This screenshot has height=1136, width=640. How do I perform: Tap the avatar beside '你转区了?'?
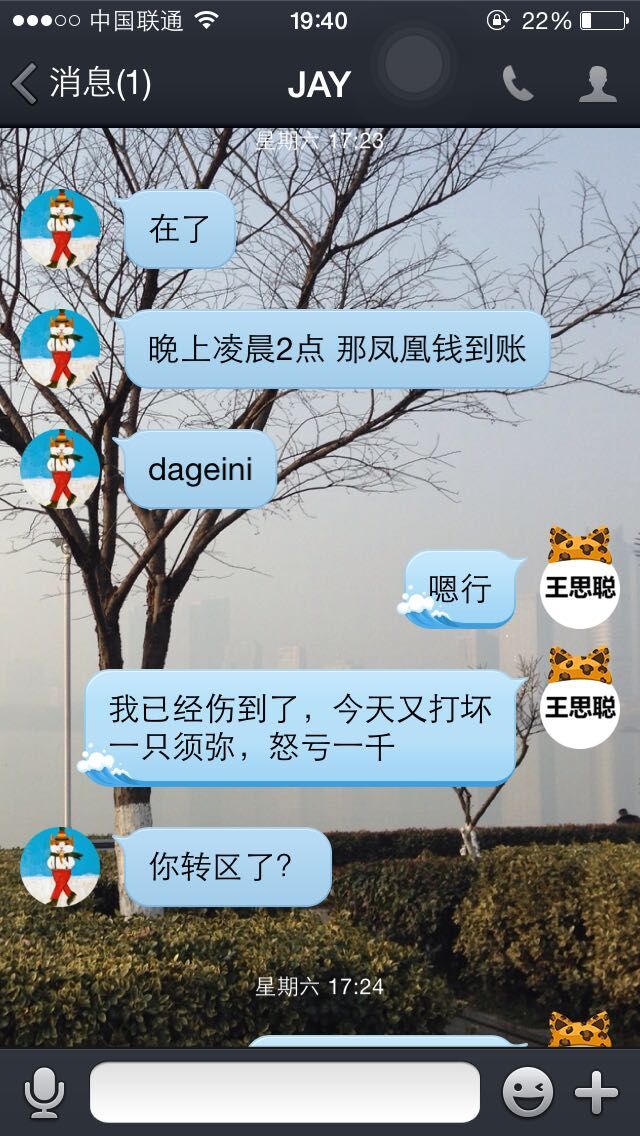[61, 866]
